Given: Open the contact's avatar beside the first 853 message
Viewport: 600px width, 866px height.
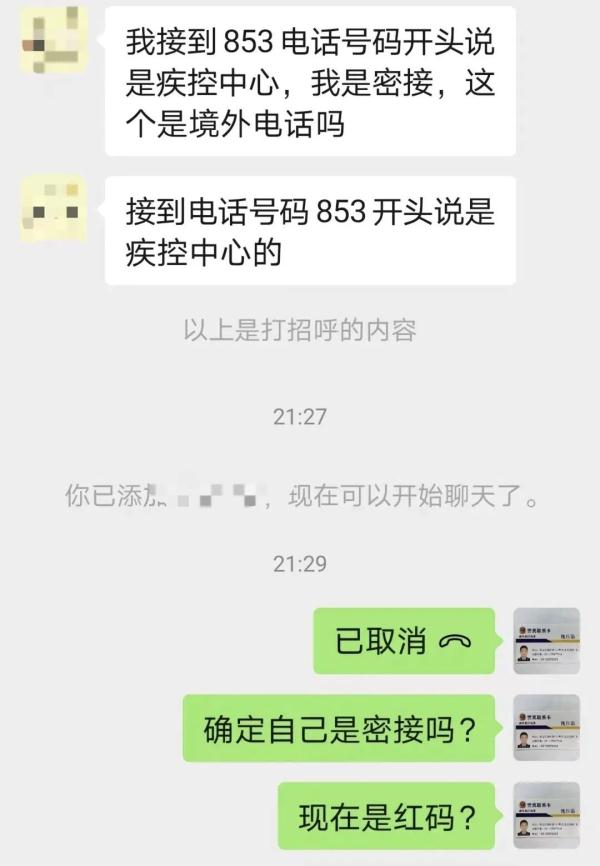Looking at the screenshot, I should point(54,39).
